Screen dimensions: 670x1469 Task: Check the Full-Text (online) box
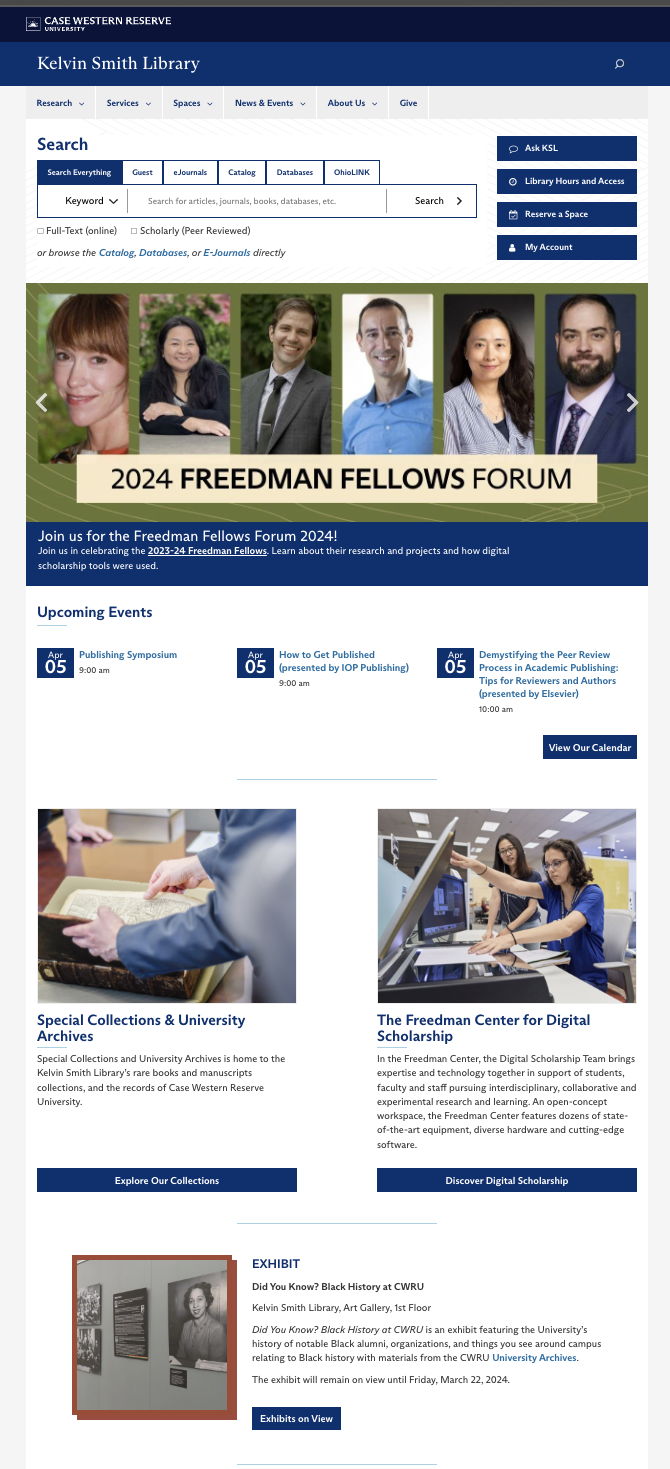tap(41, 231)
